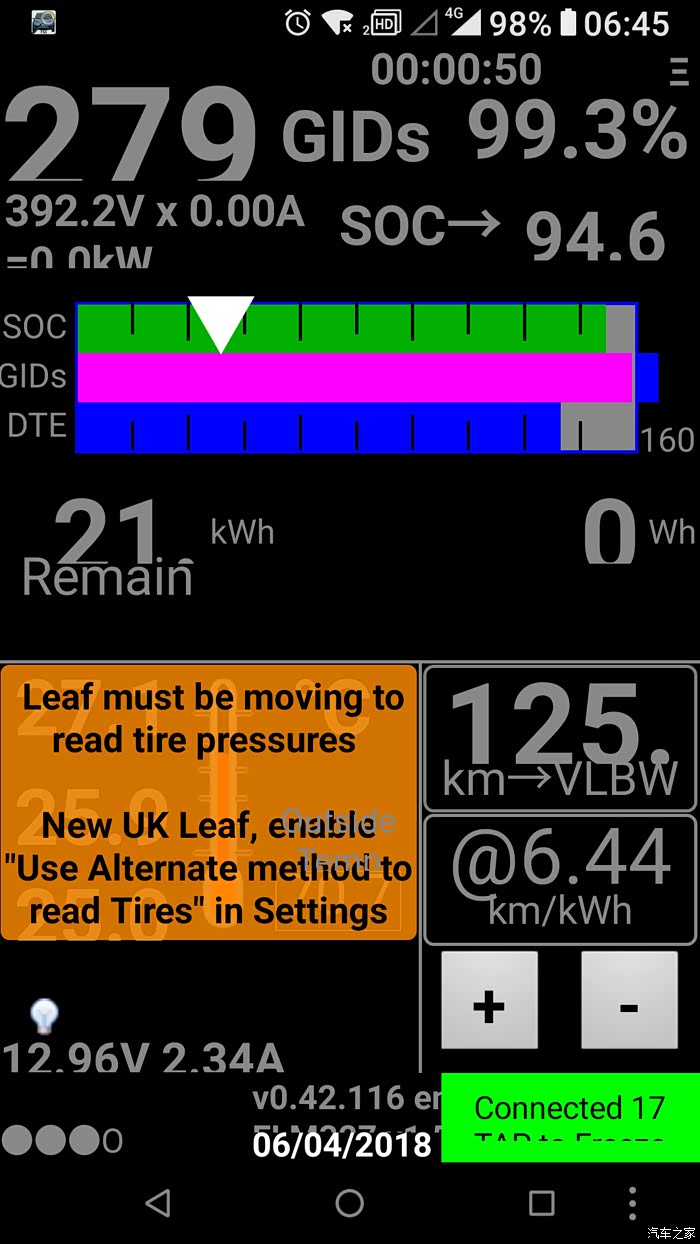Screen dimensions: 700x1244
Task: Tap the plus button
Action: pyautogui.click(x=489, y=1000)
